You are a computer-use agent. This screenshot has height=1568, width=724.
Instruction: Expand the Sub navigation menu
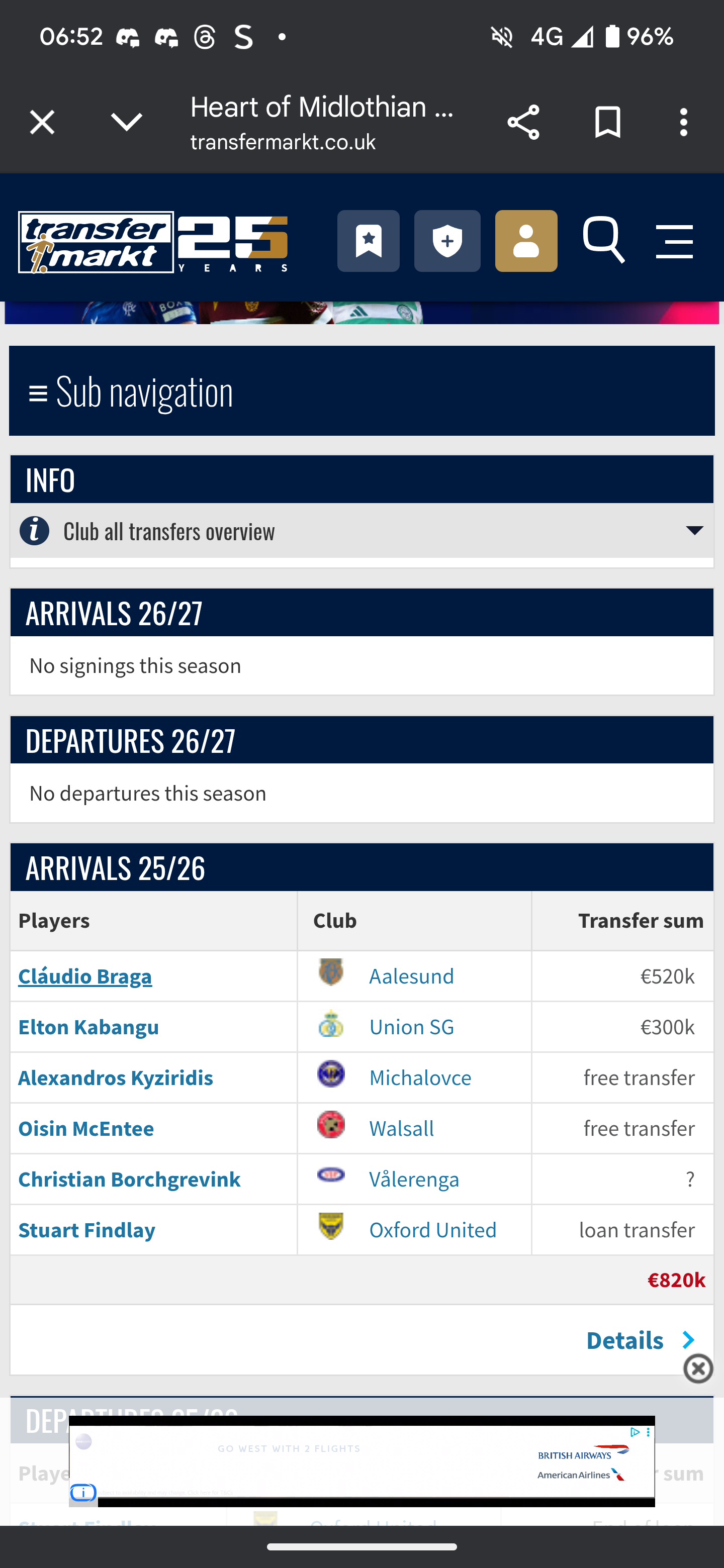(361, 391)
